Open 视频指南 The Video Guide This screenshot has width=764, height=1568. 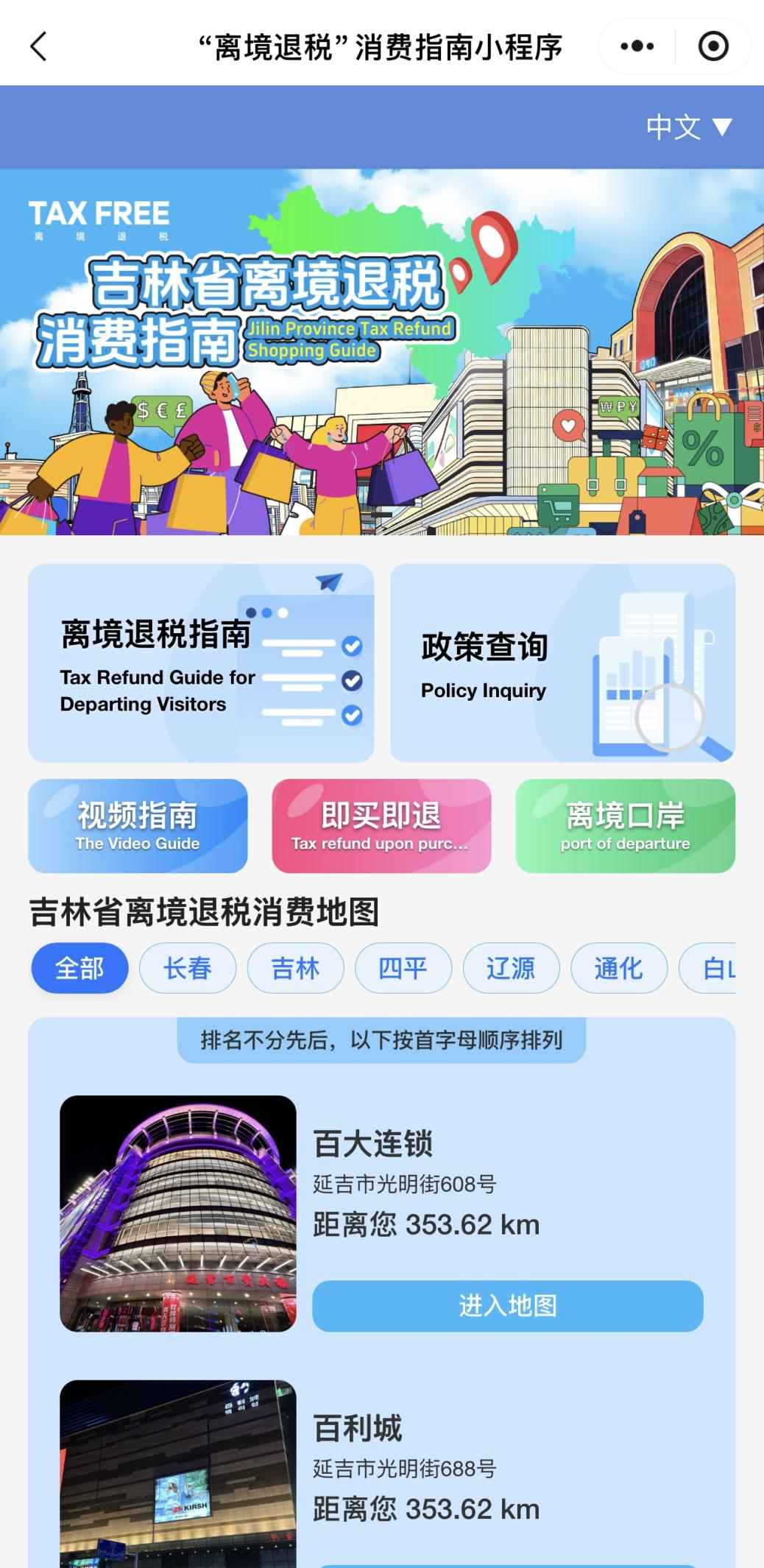point(138,826)
